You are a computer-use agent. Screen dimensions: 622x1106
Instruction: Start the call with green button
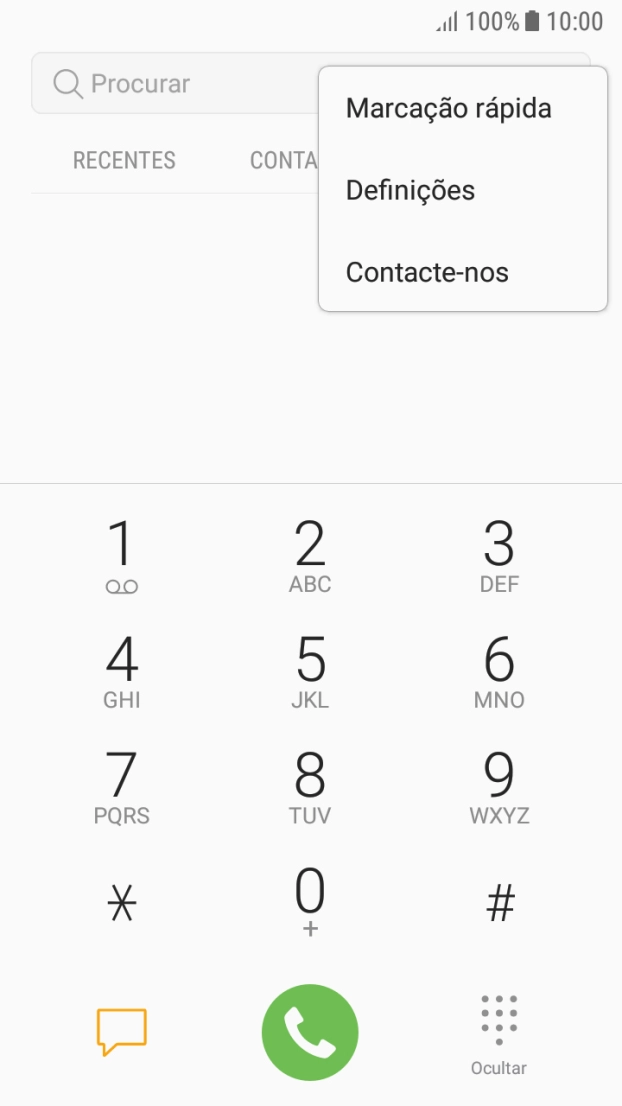tap(310, 1032)
